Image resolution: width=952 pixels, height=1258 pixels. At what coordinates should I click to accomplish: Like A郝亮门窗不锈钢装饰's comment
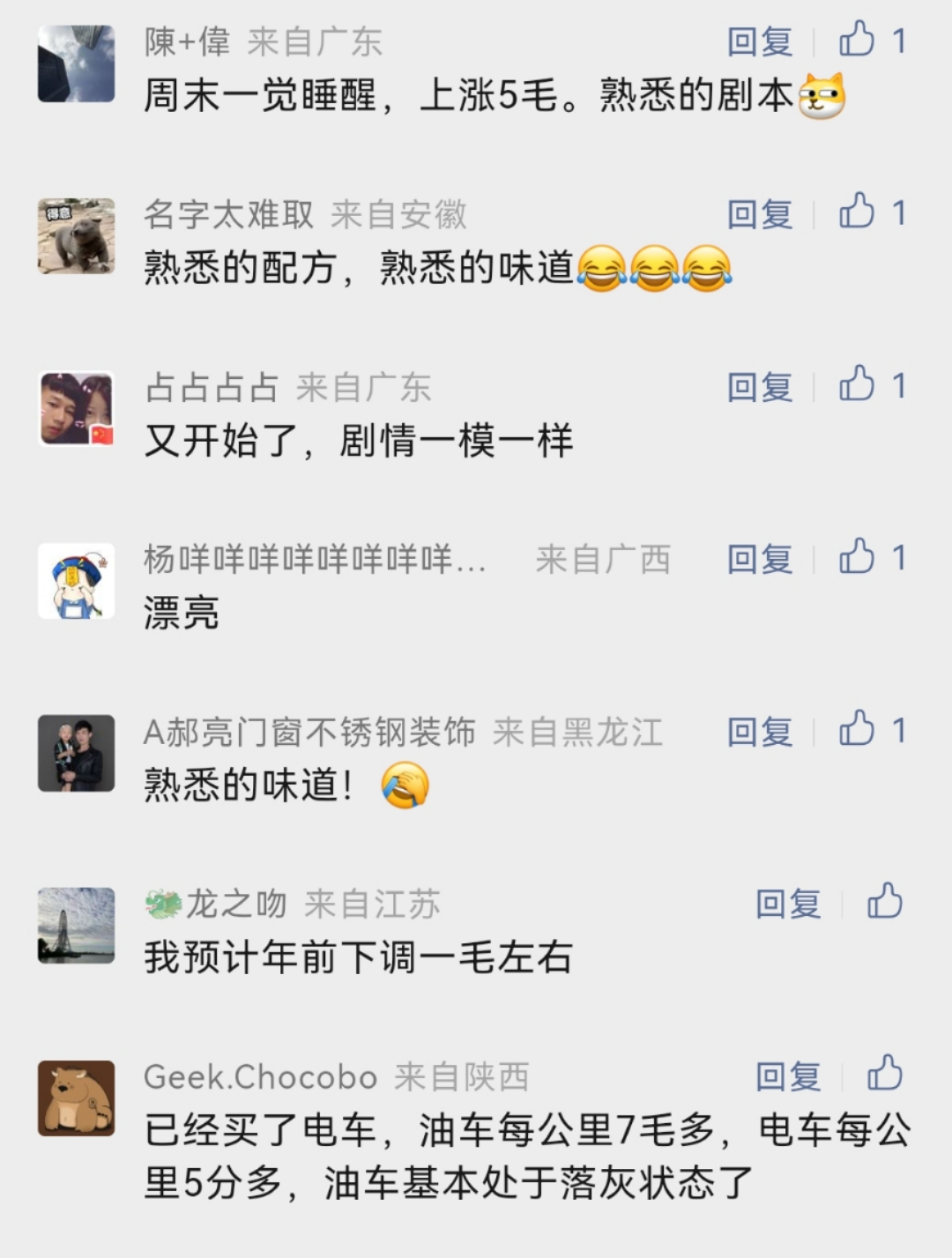[857, 730]
